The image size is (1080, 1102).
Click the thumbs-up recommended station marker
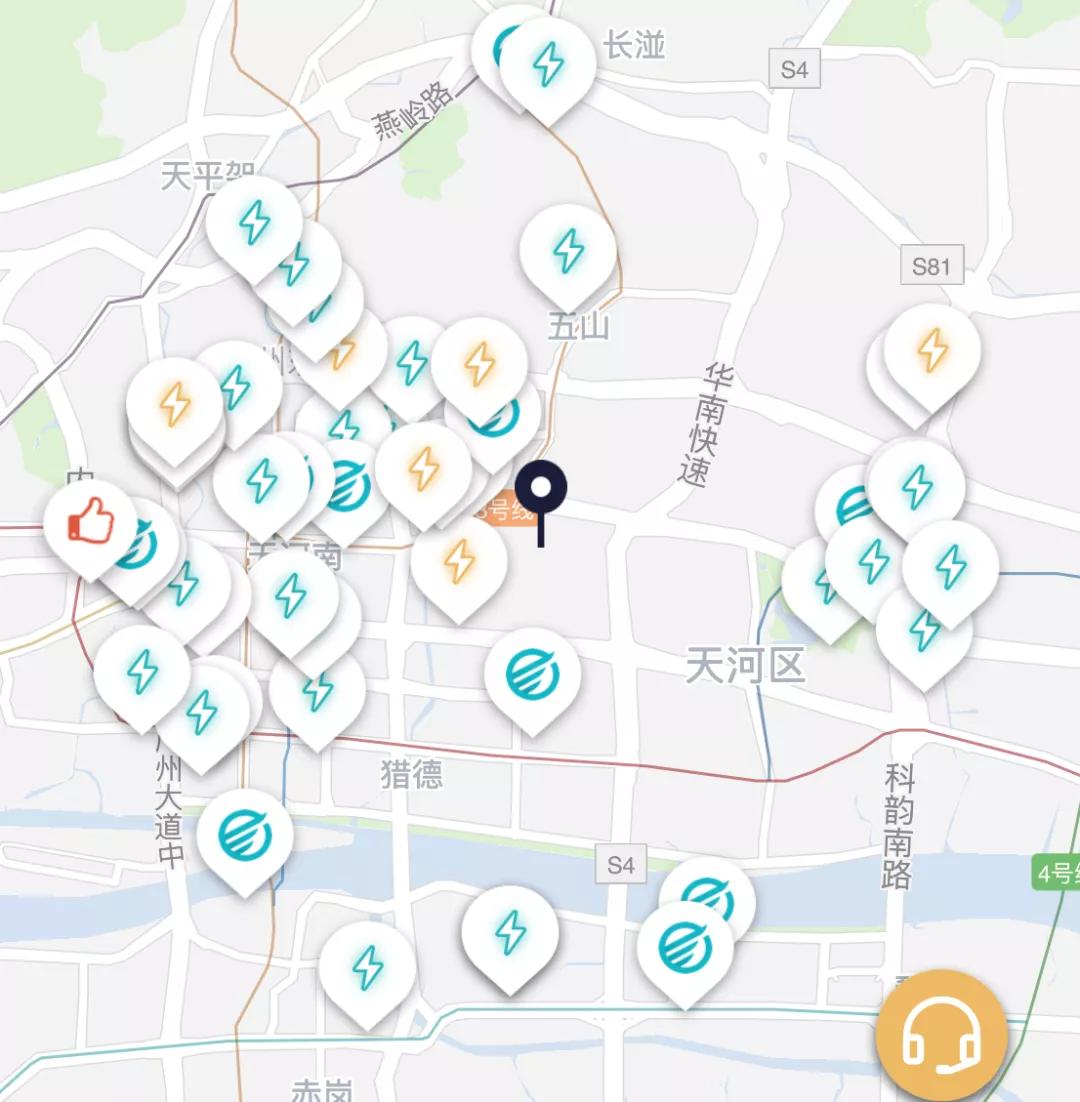(x=90, y=522)
